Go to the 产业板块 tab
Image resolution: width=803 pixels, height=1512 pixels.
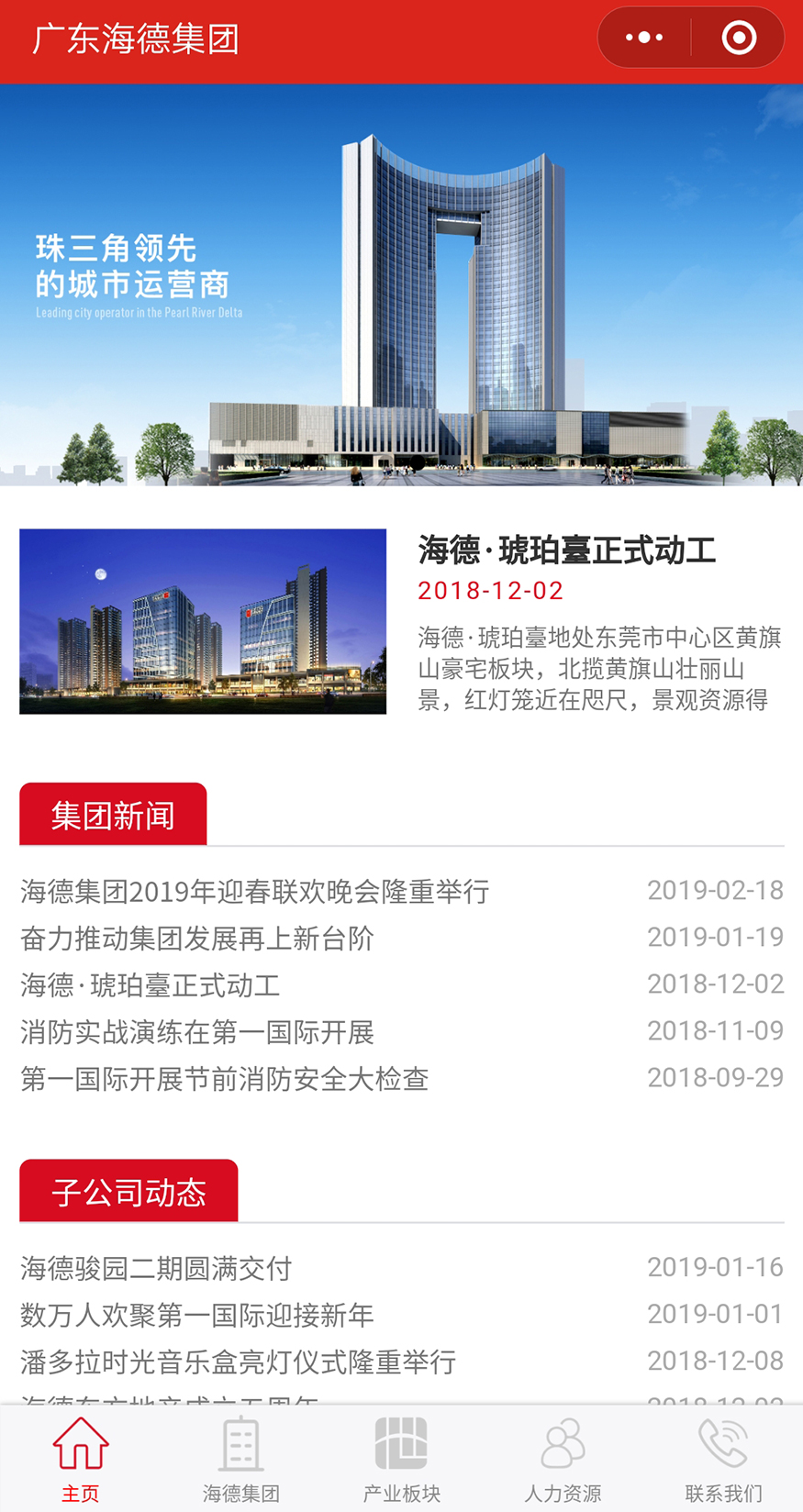click(401, 1459)
